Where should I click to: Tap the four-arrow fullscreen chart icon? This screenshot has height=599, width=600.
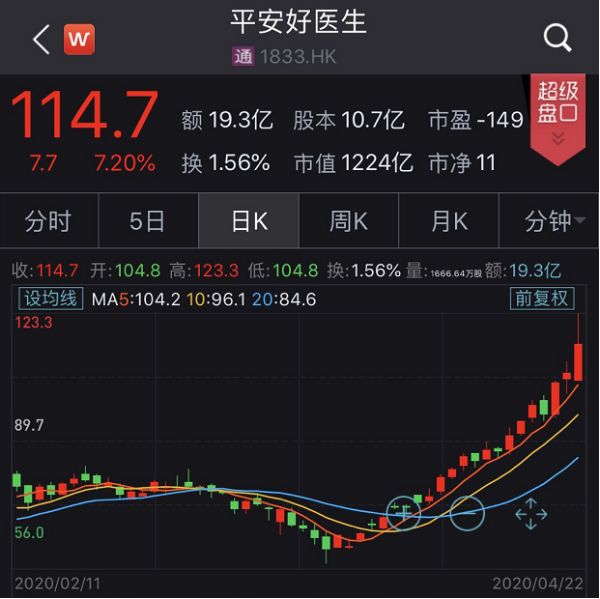coord(531,514)
